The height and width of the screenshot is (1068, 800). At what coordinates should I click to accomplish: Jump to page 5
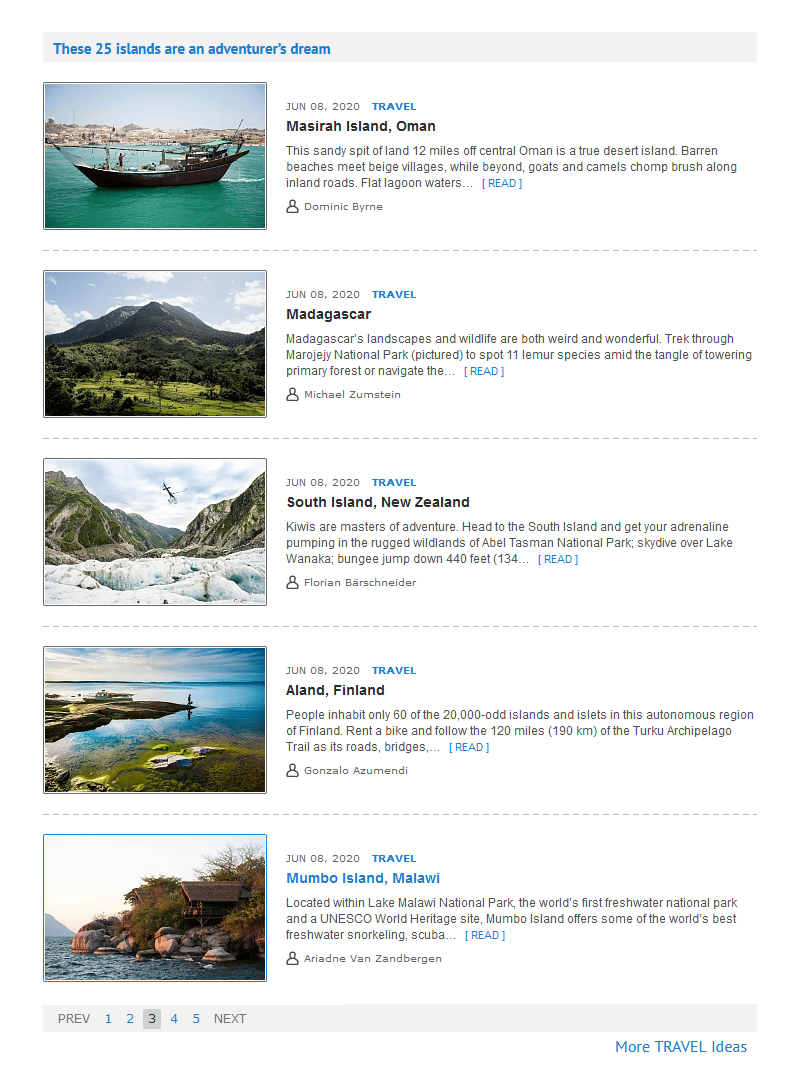click(x=196, y=1019)
